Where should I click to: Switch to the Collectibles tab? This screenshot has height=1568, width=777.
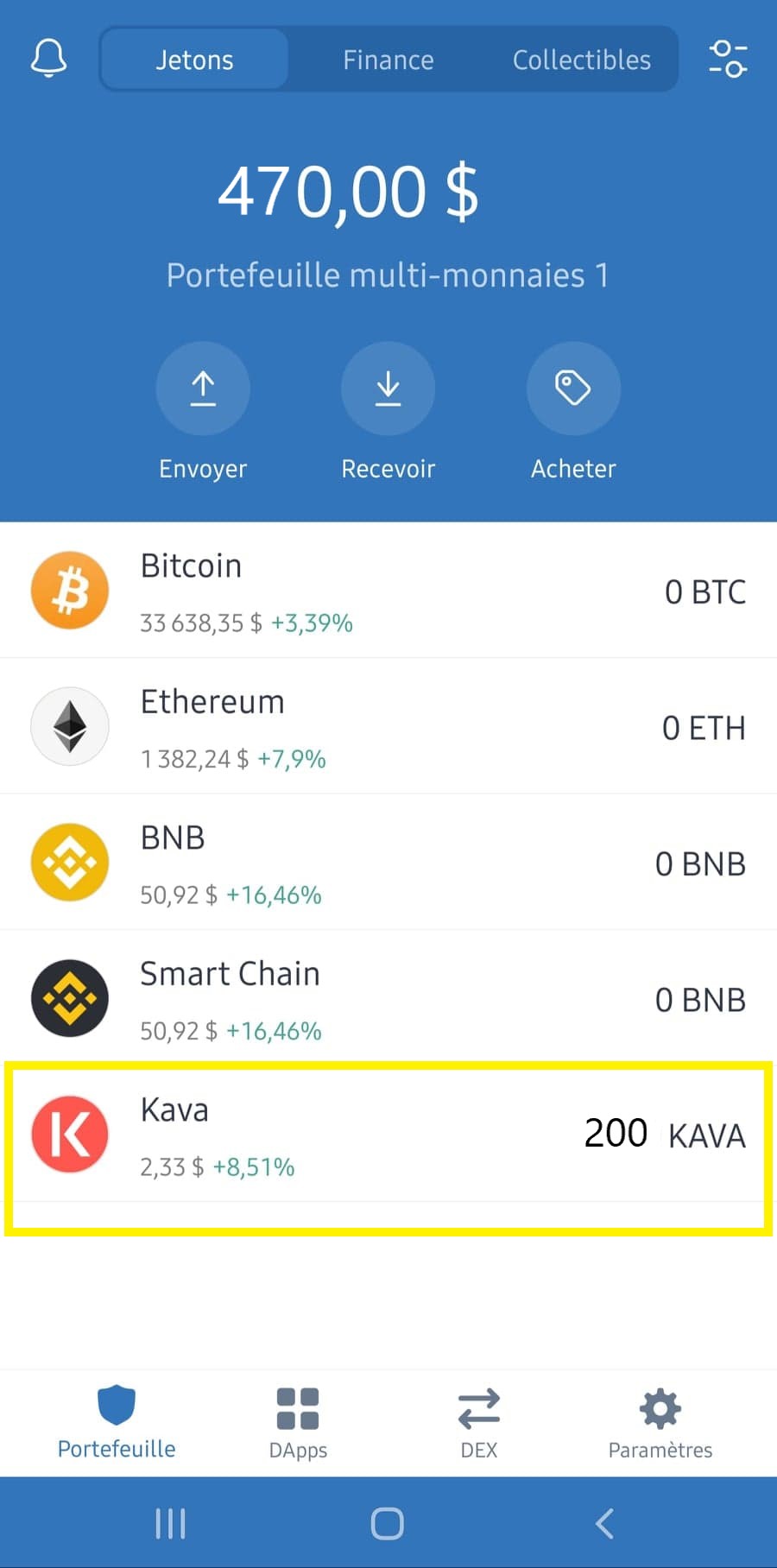[x=581, y=60]
